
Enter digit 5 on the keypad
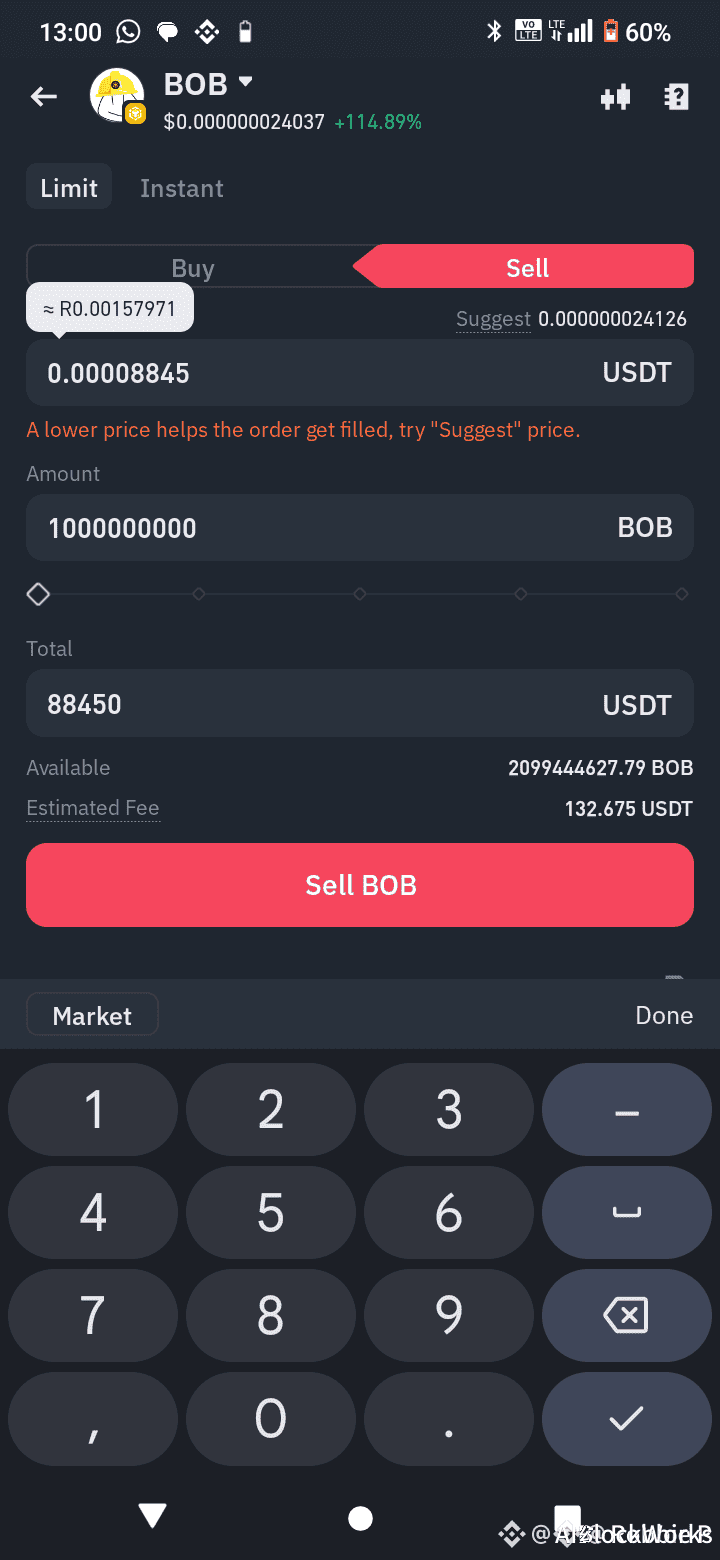pos(271,1213)
